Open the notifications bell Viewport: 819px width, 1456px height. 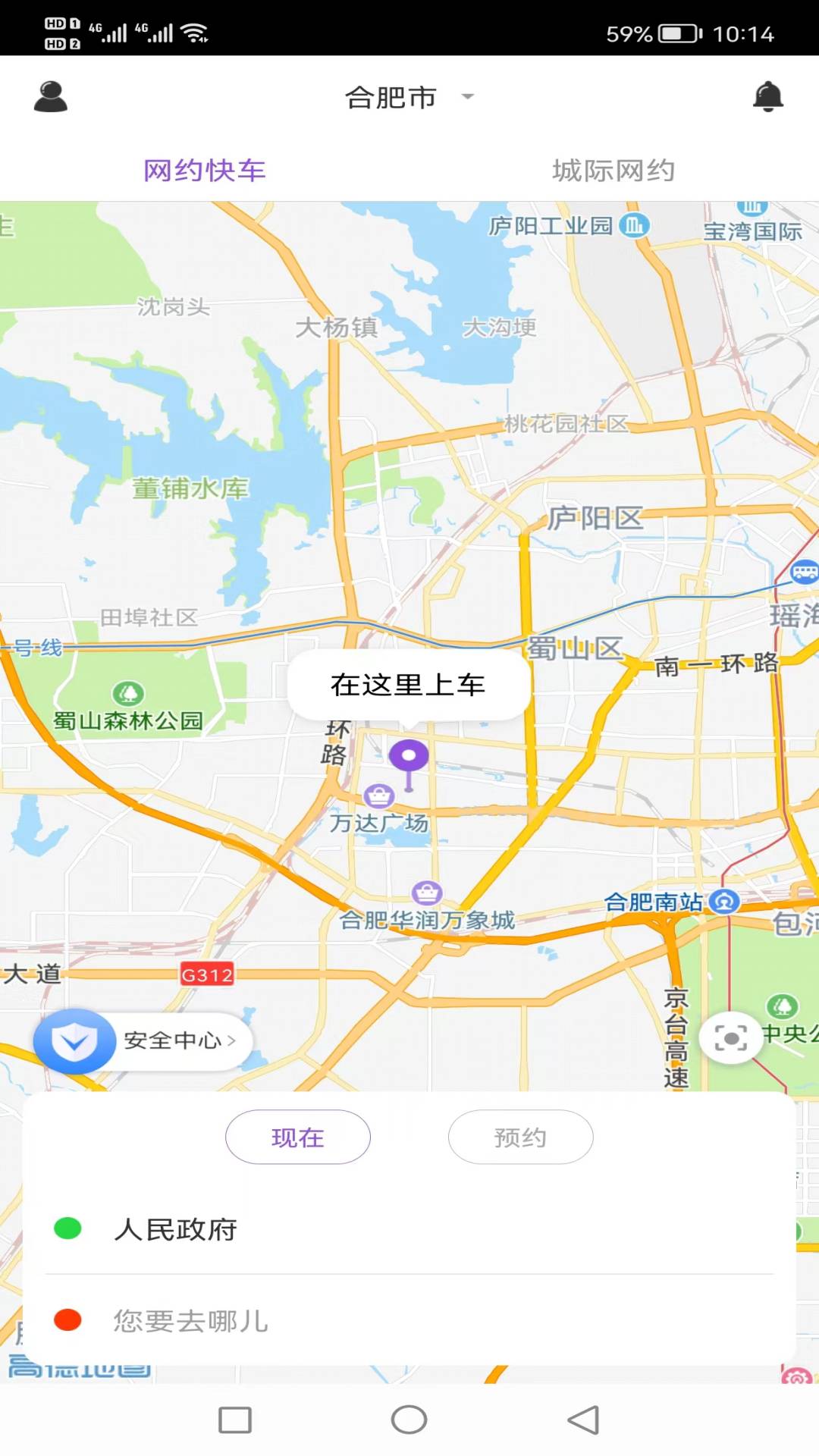pyautogui.click(x=767, y=97)
